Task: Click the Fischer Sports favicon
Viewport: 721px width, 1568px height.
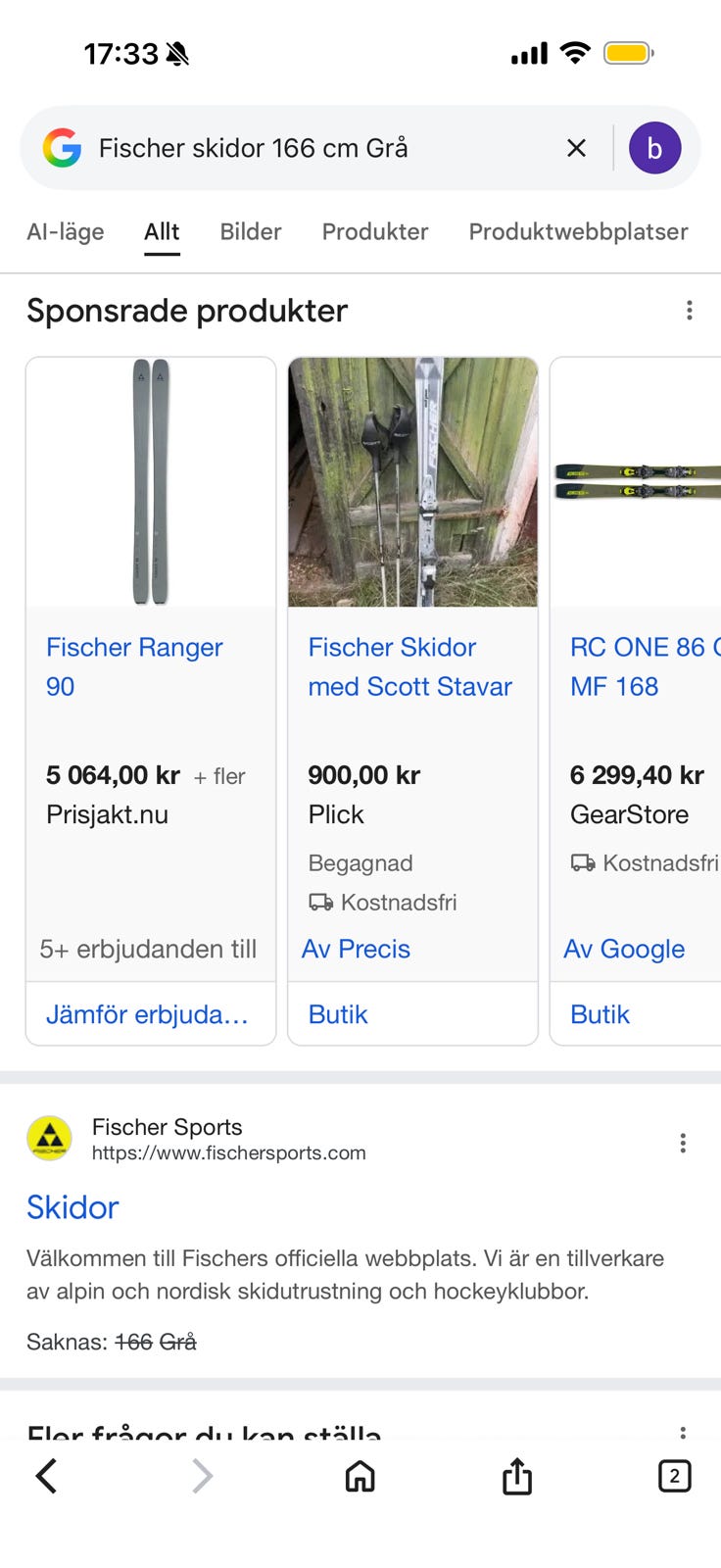Action: click(x=49, y=1138)
